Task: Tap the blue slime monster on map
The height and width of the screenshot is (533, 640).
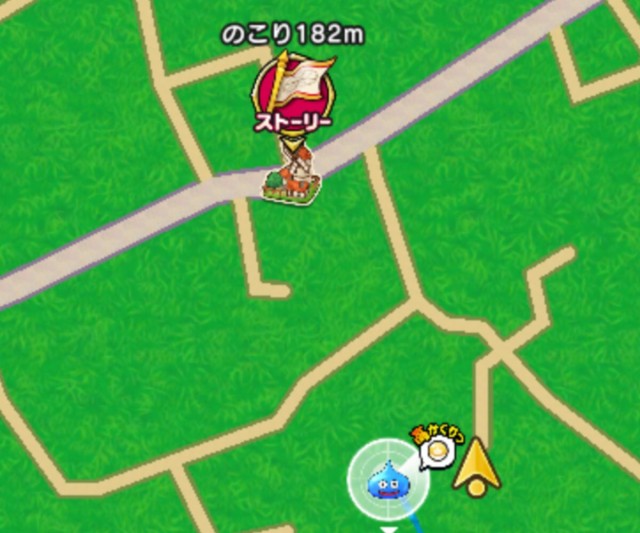Action: coord(387,479)
